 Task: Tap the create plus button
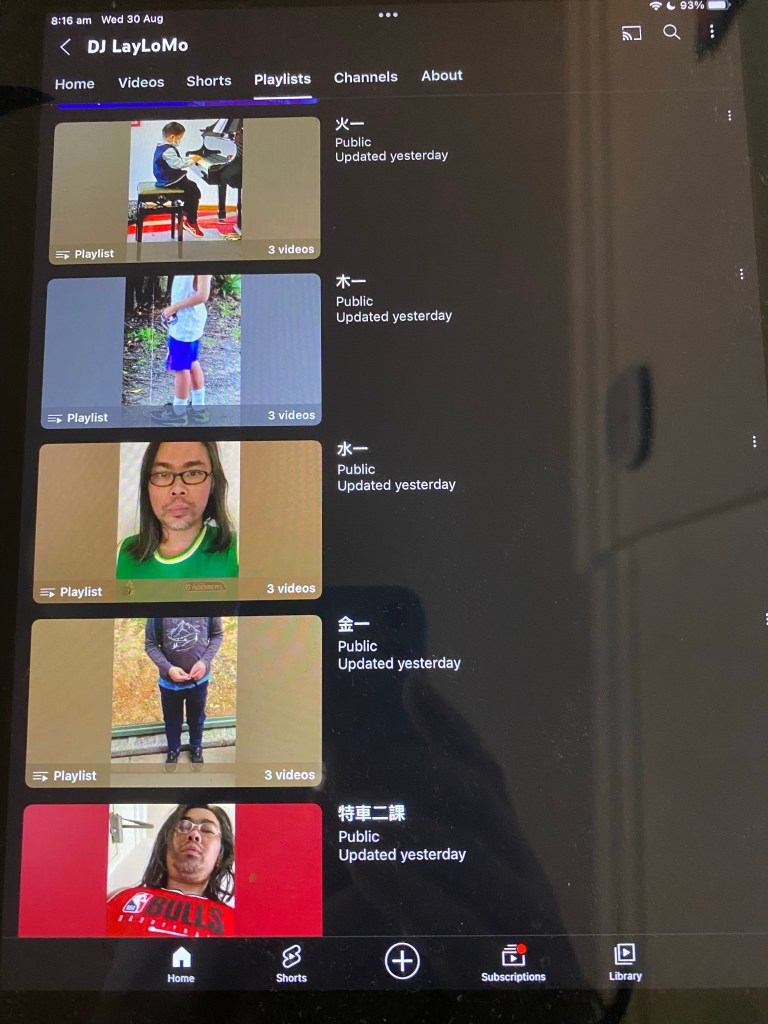[402, 961]
